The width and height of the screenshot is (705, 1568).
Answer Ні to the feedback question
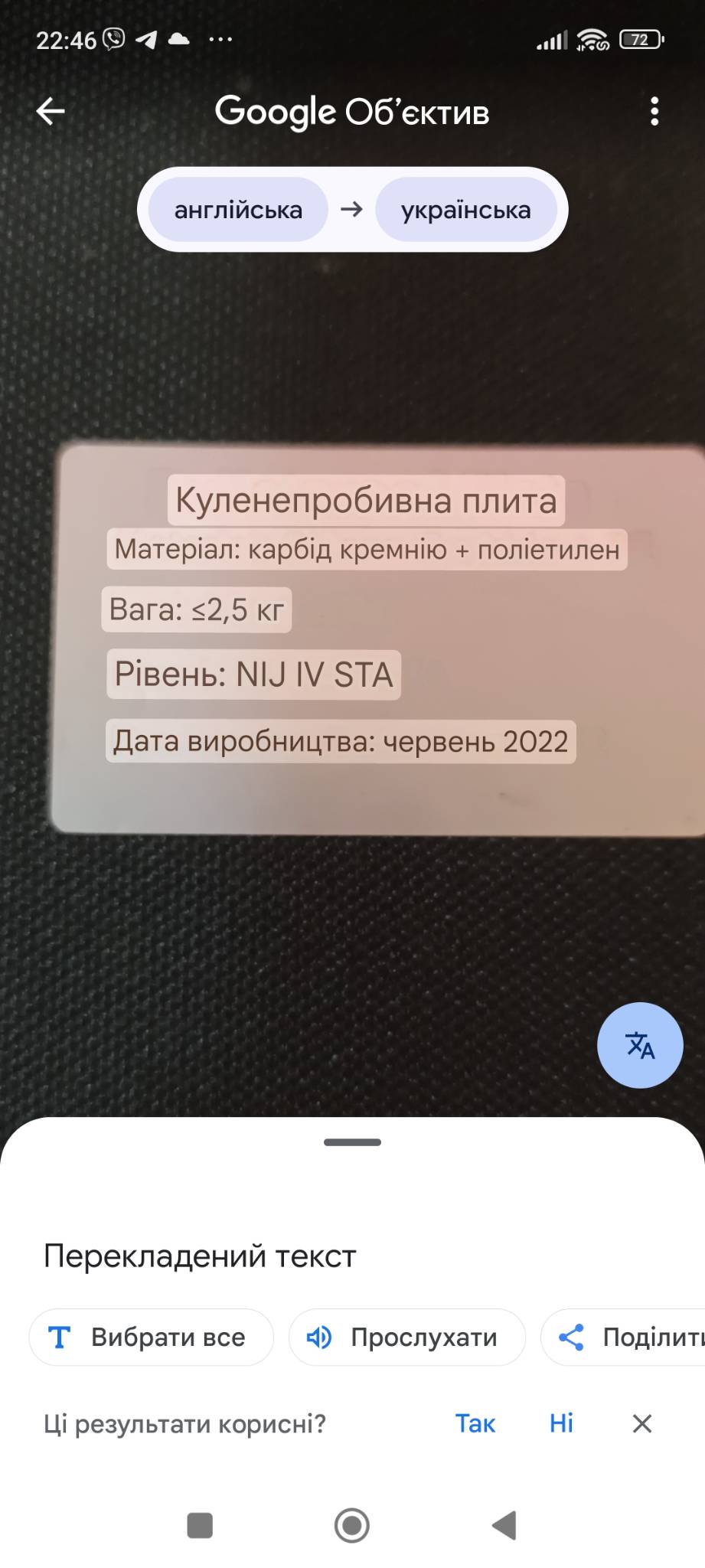coord(561,1423)
